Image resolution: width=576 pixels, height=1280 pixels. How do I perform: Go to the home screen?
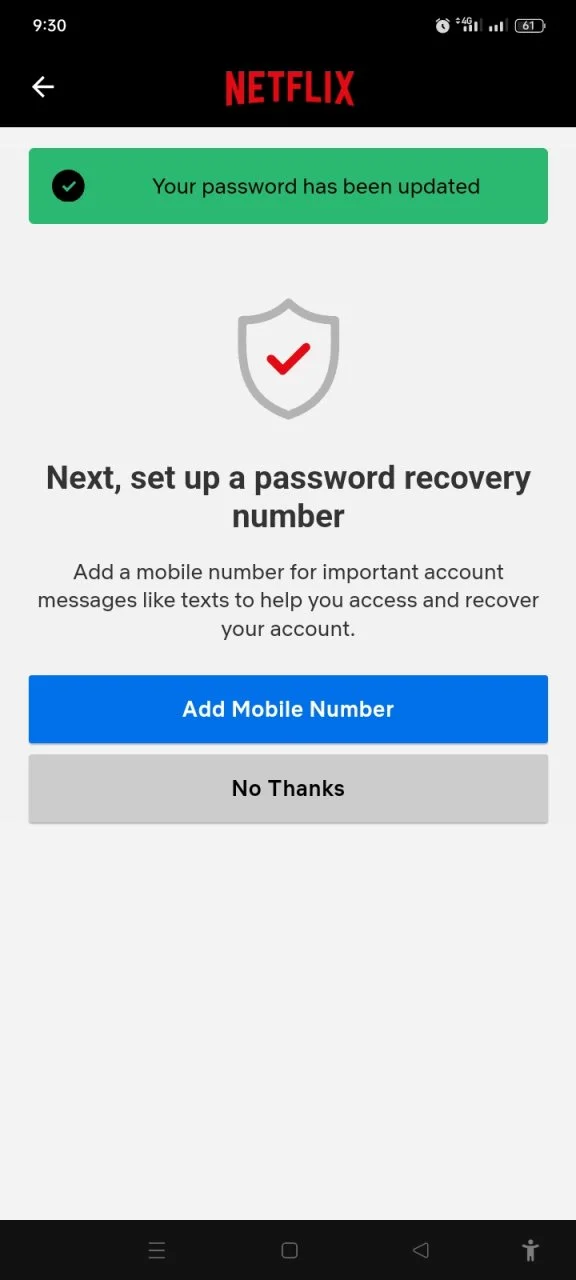coord(290,1250)
